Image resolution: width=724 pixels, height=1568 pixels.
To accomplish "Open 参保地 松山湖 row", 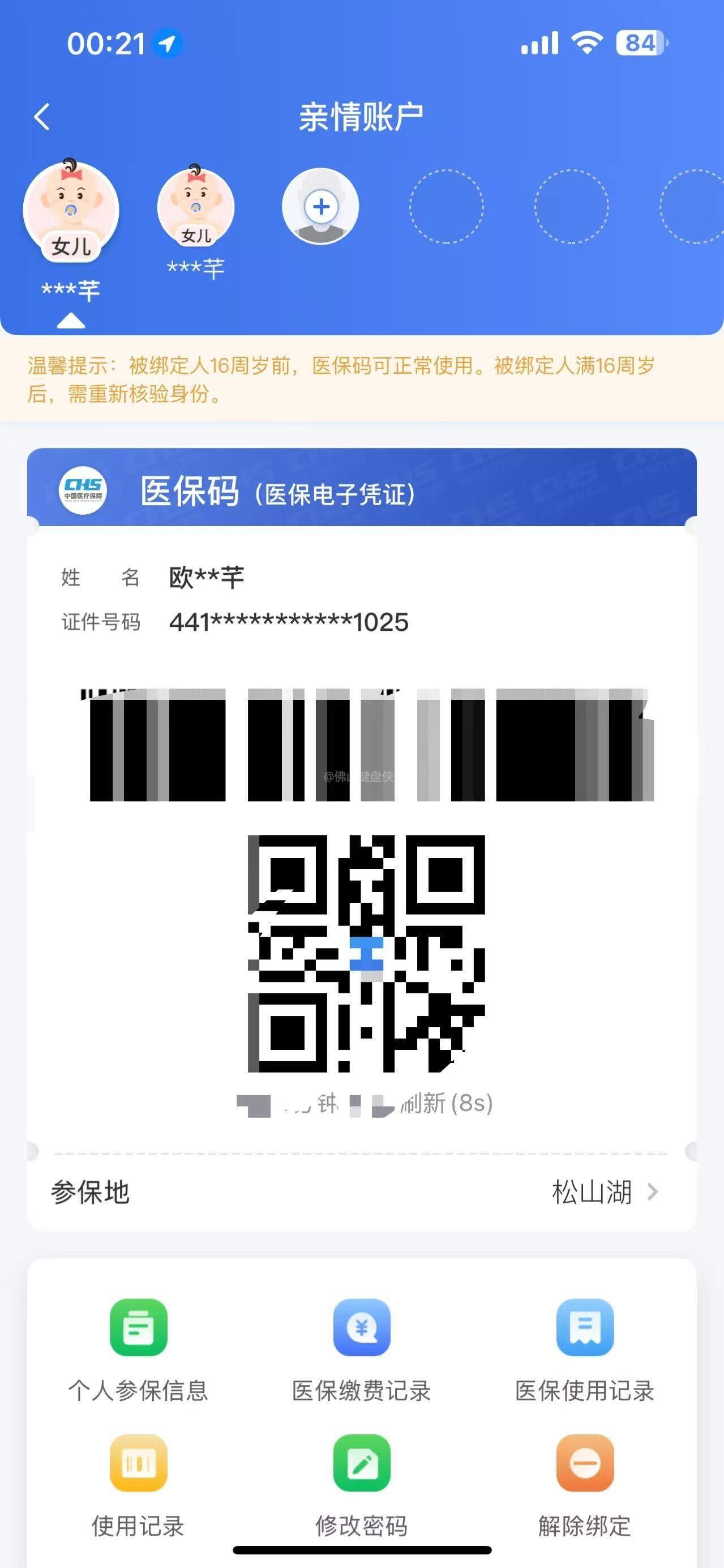I will pos(361,1192).
